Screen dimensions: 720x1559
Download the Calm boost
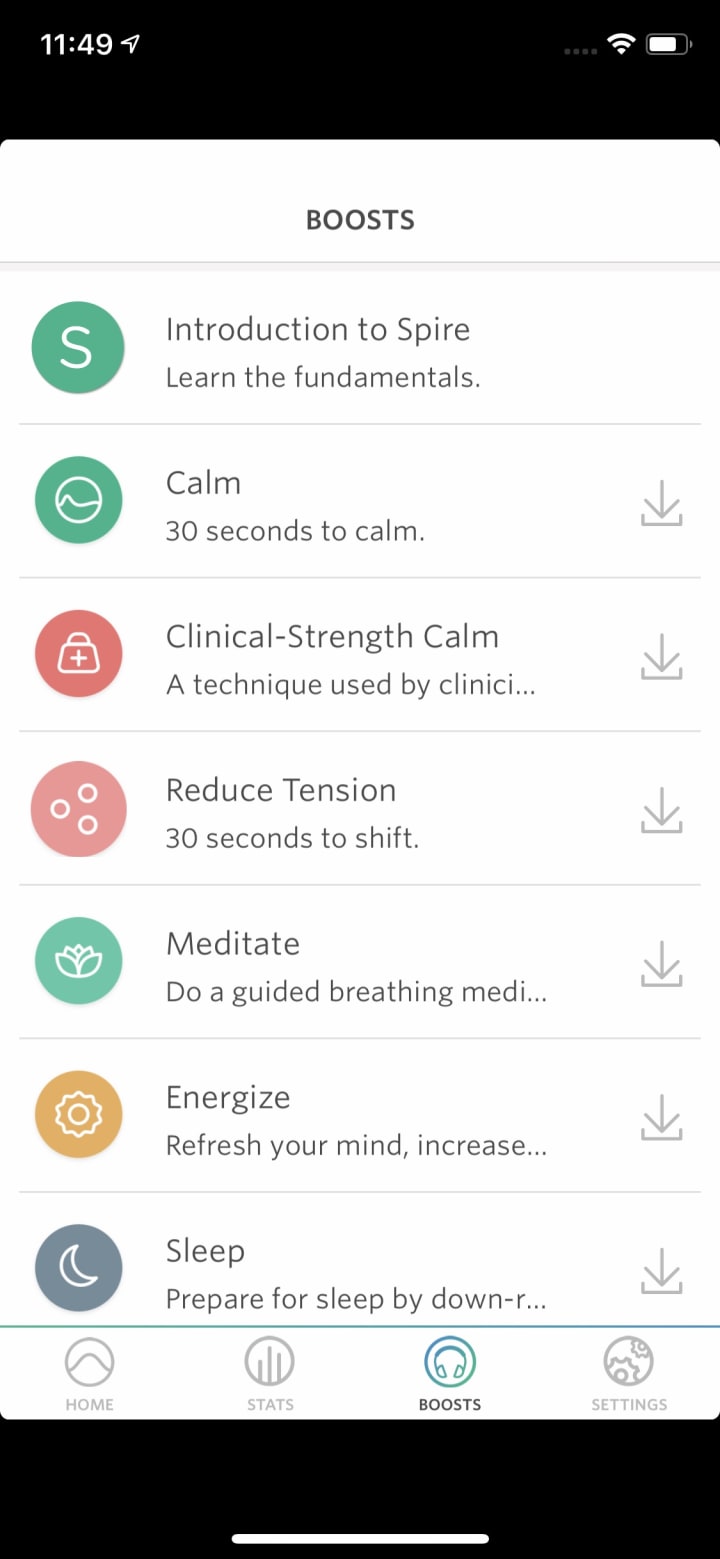pyautogui.click(x=661, y=502)
